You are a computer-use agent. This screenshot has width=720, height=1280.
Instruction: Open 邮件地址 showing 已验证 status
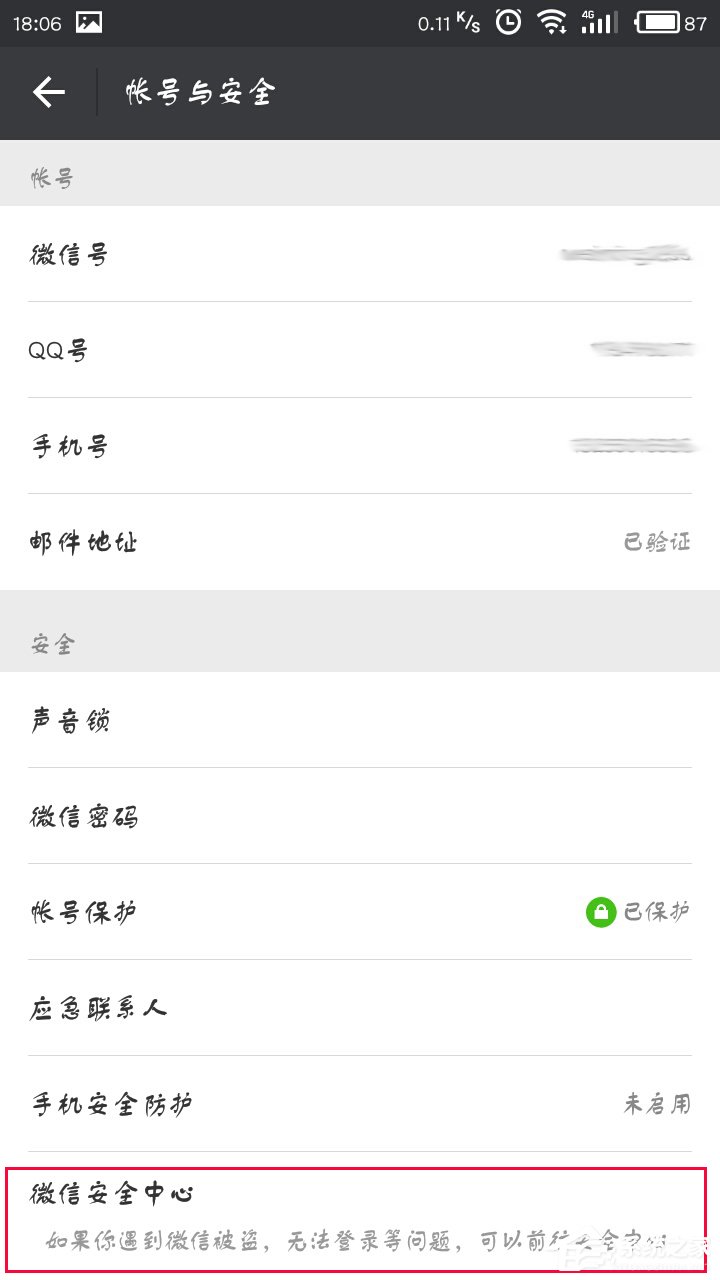pyautogui.click(x=360, y=541)
